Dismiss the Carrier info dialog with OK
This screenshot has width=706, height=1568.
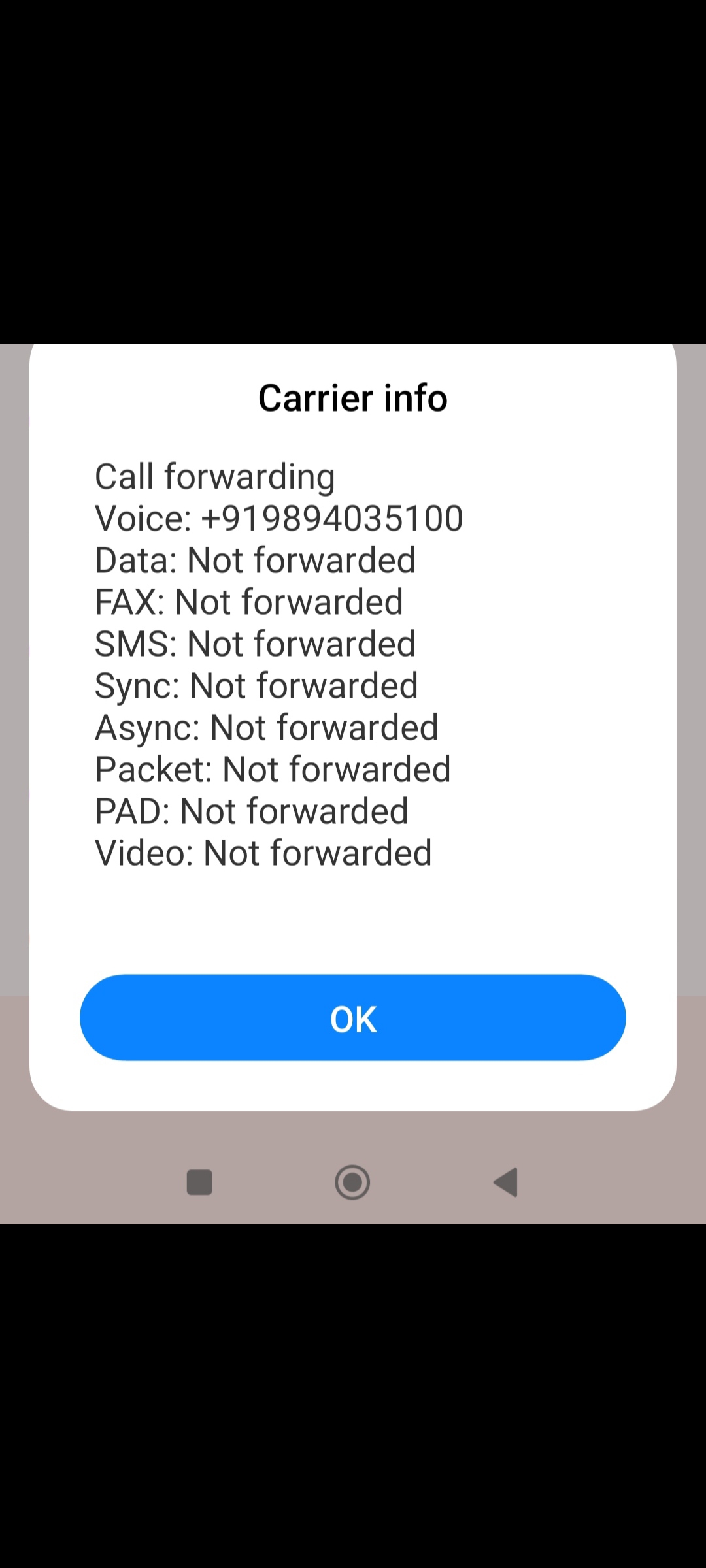coord(353,1018)
